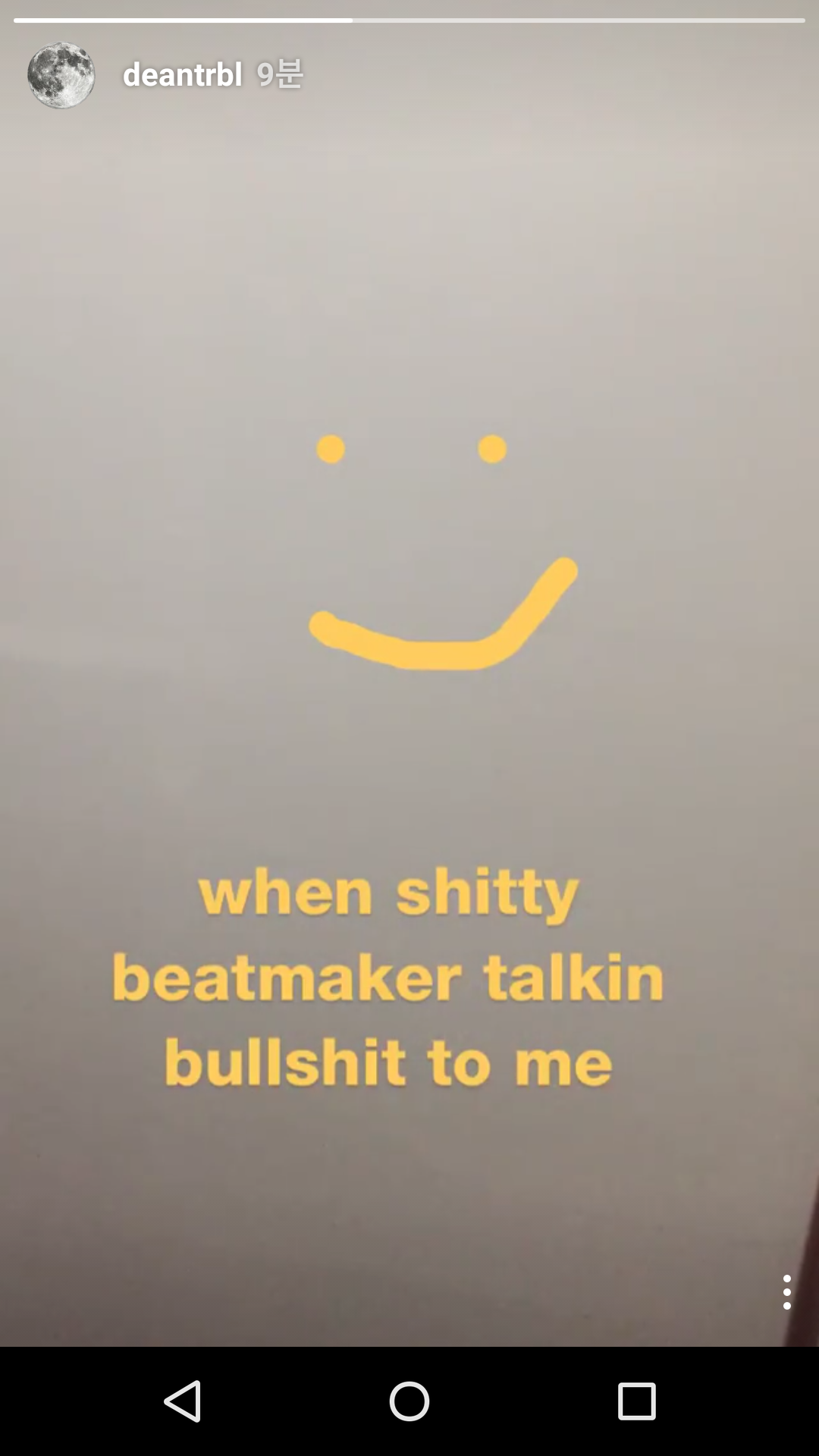Open deantrbl's moon profile picture
The width and height of the screenshot is (819, 1456).
pos(61,75)
